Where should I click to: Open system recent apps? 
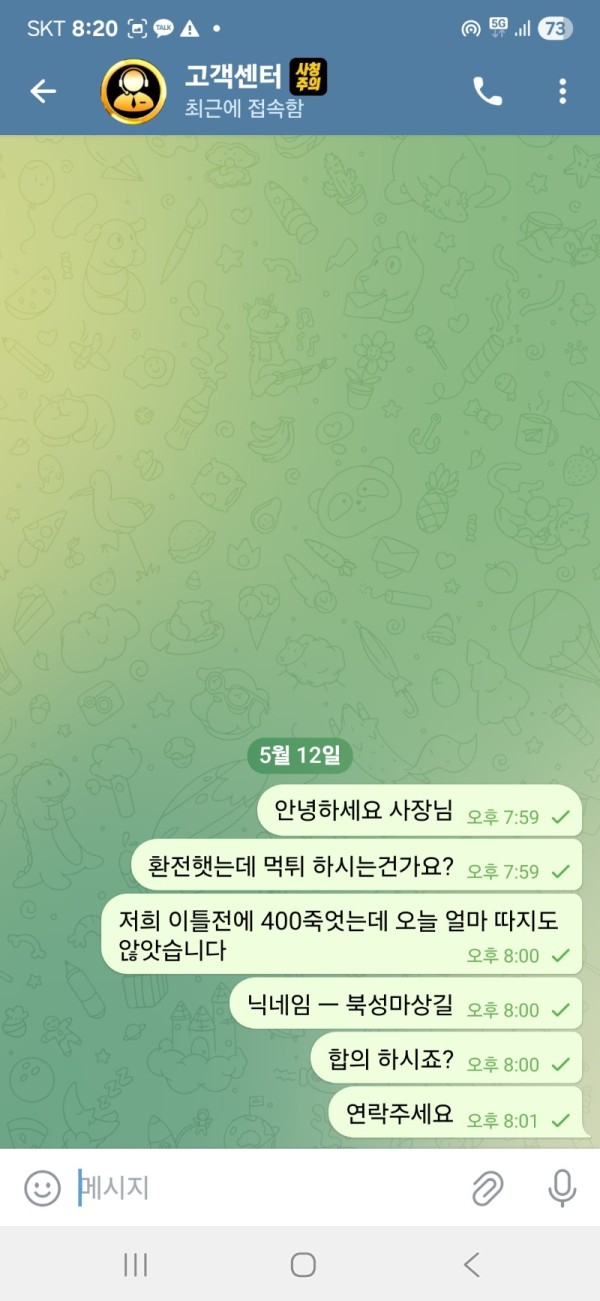click(x=135, y=1265)
